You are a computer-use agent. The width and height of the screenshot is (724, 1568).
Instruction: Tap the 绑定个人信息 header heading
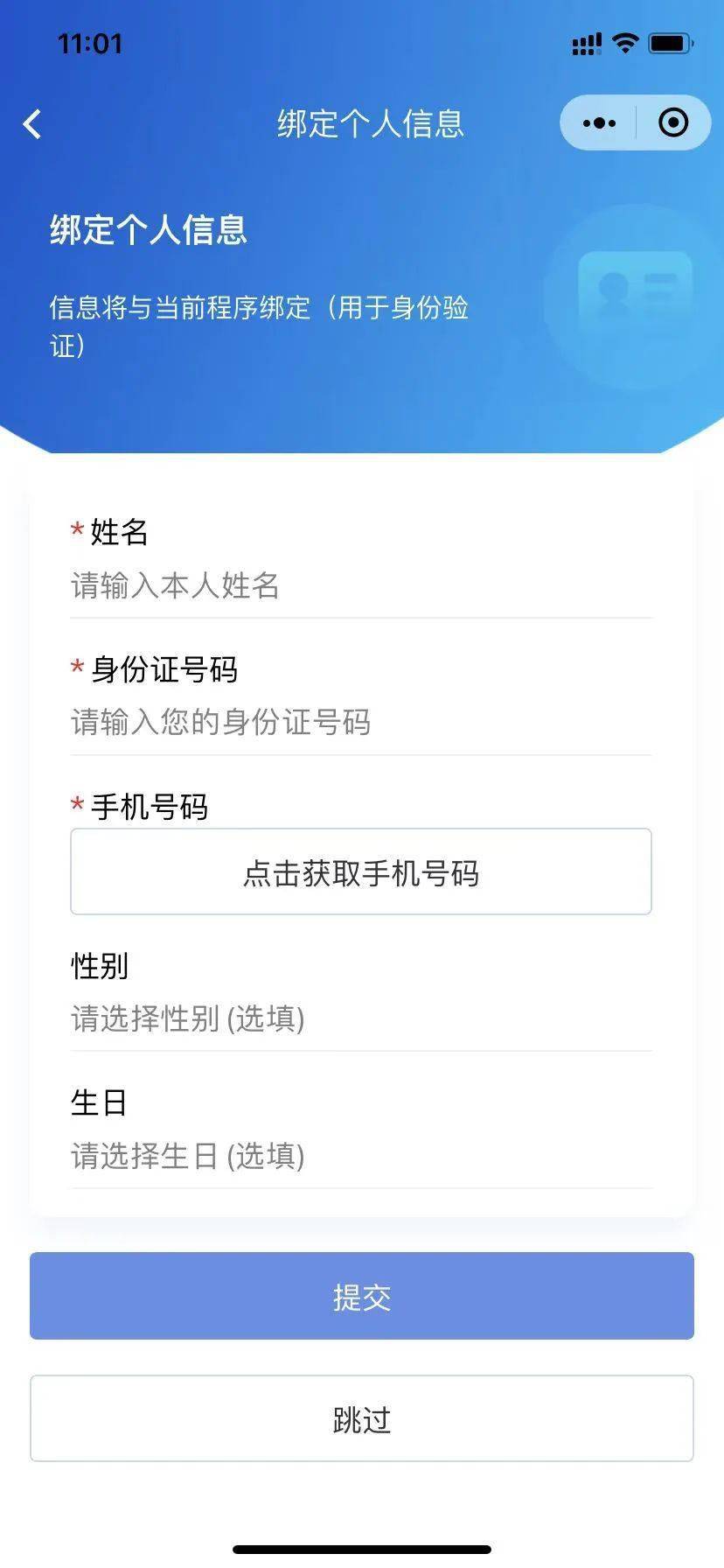[x=149, y=232]
